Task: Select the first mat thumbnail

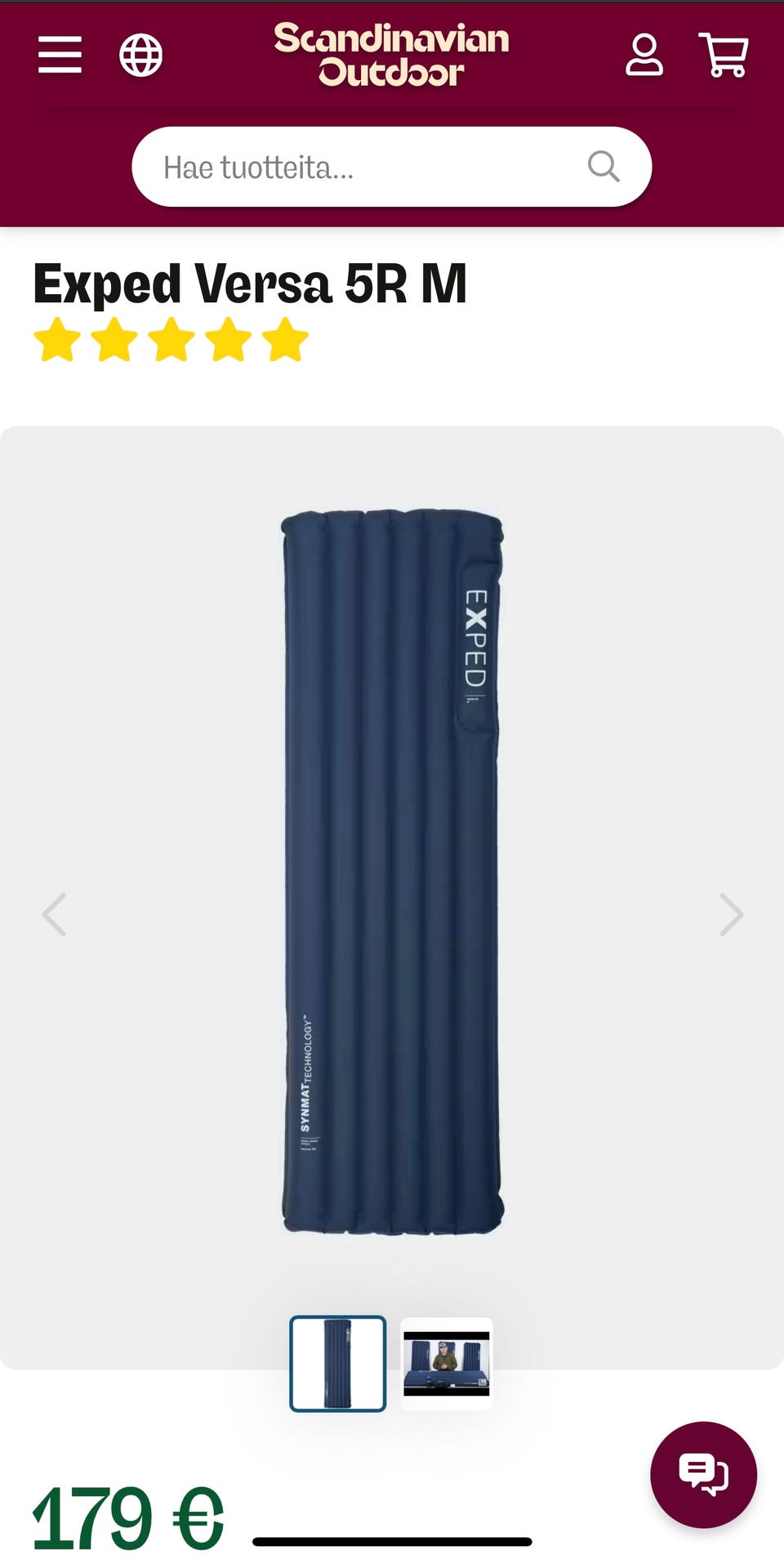Action: [x=338, y=1364]
